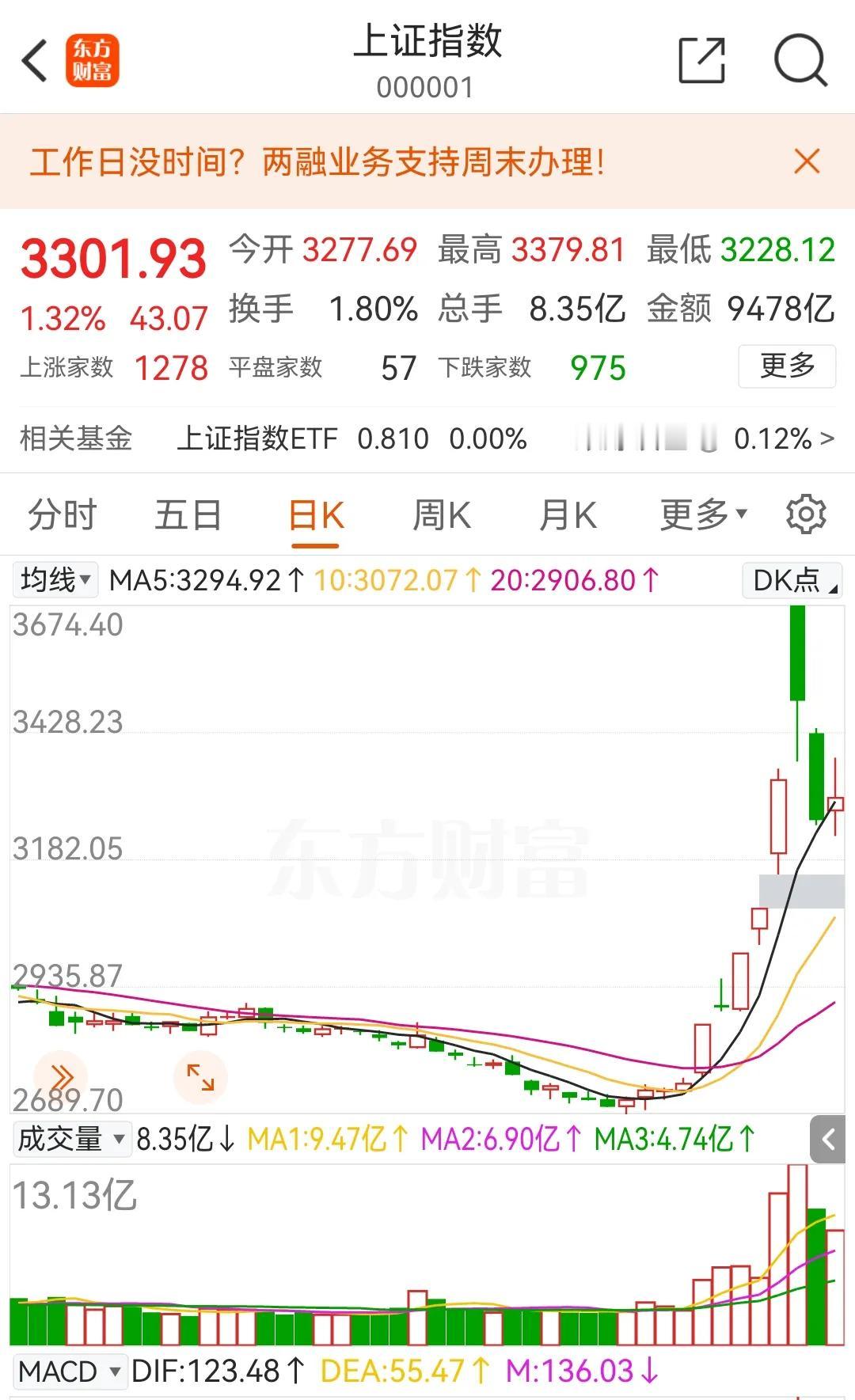Tap the orange double-arrow chart button

[61, 1077]
